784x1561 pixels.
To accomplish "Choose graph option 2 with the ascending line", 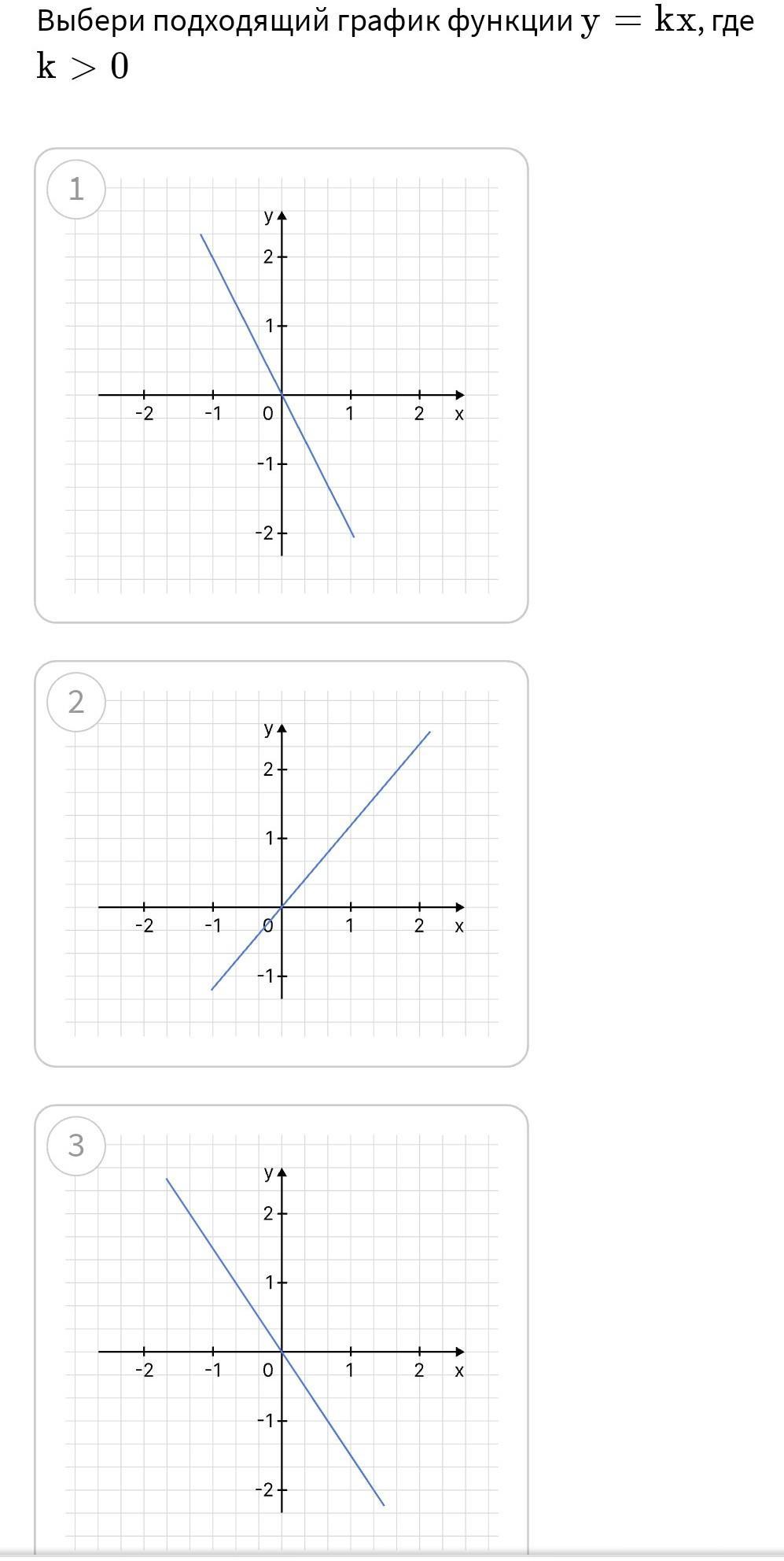I will [281, 864].
